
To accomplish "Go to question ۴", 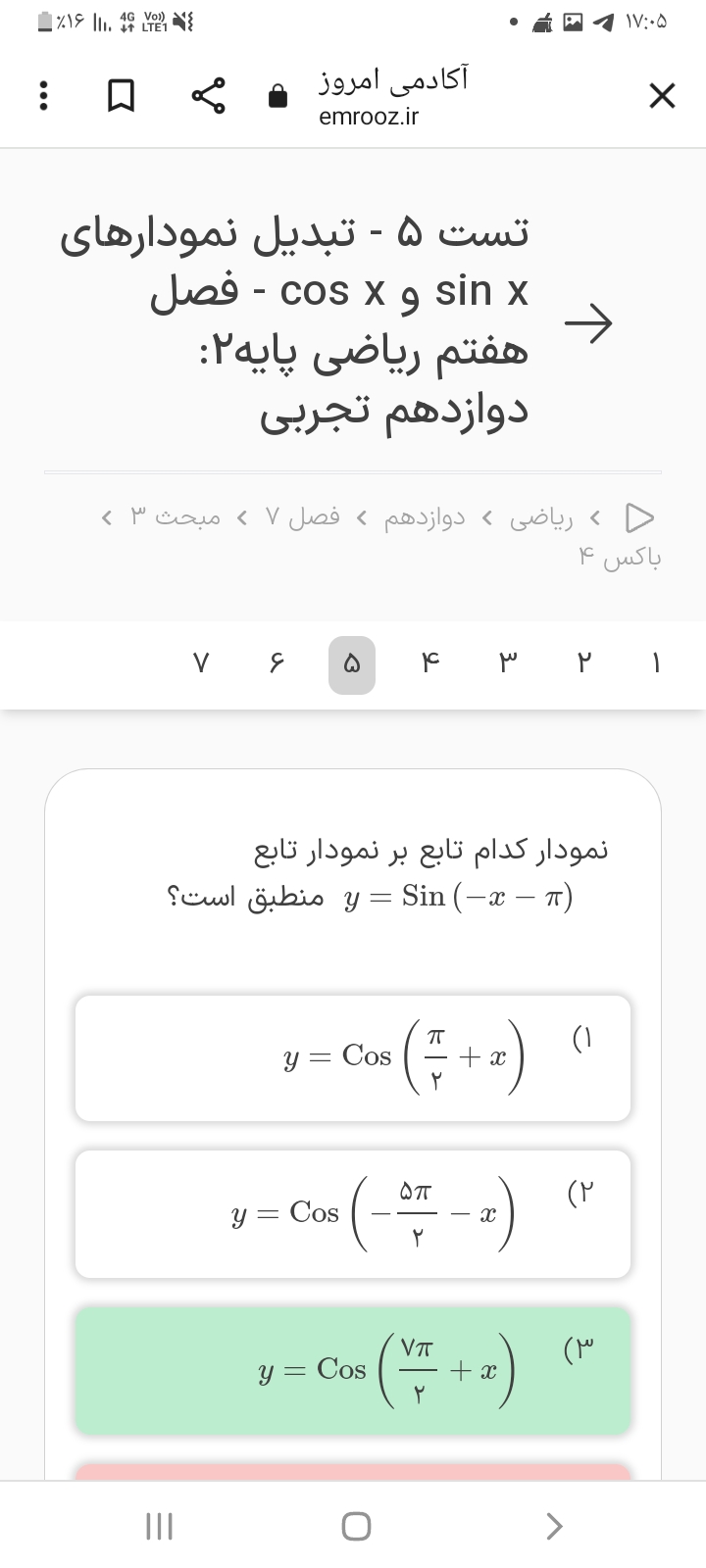I will point(429,664).
